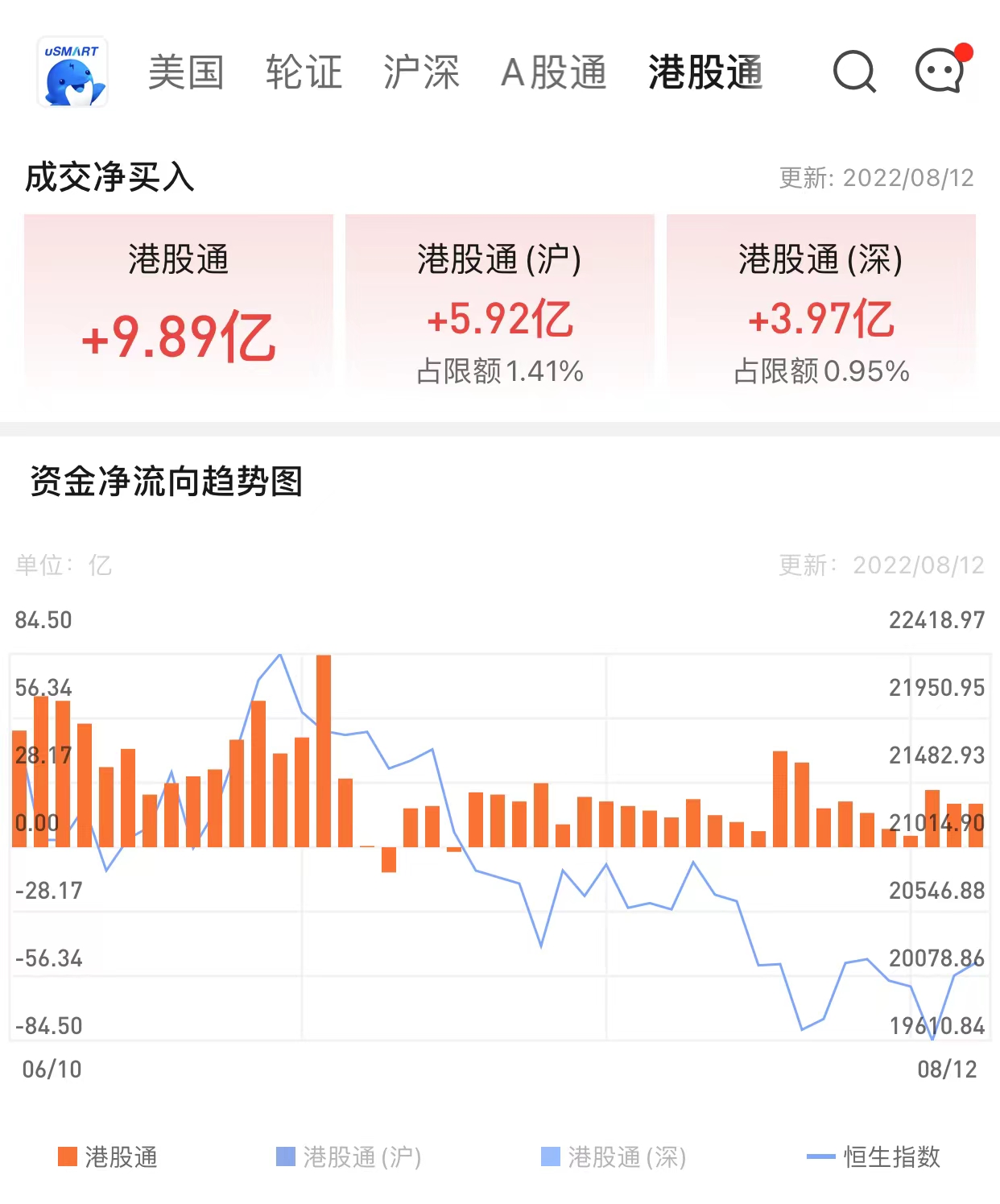This screenshot has width=1000, height=1204.
Task: Switch to the 美国 tab
Action: tap(186, 72)
